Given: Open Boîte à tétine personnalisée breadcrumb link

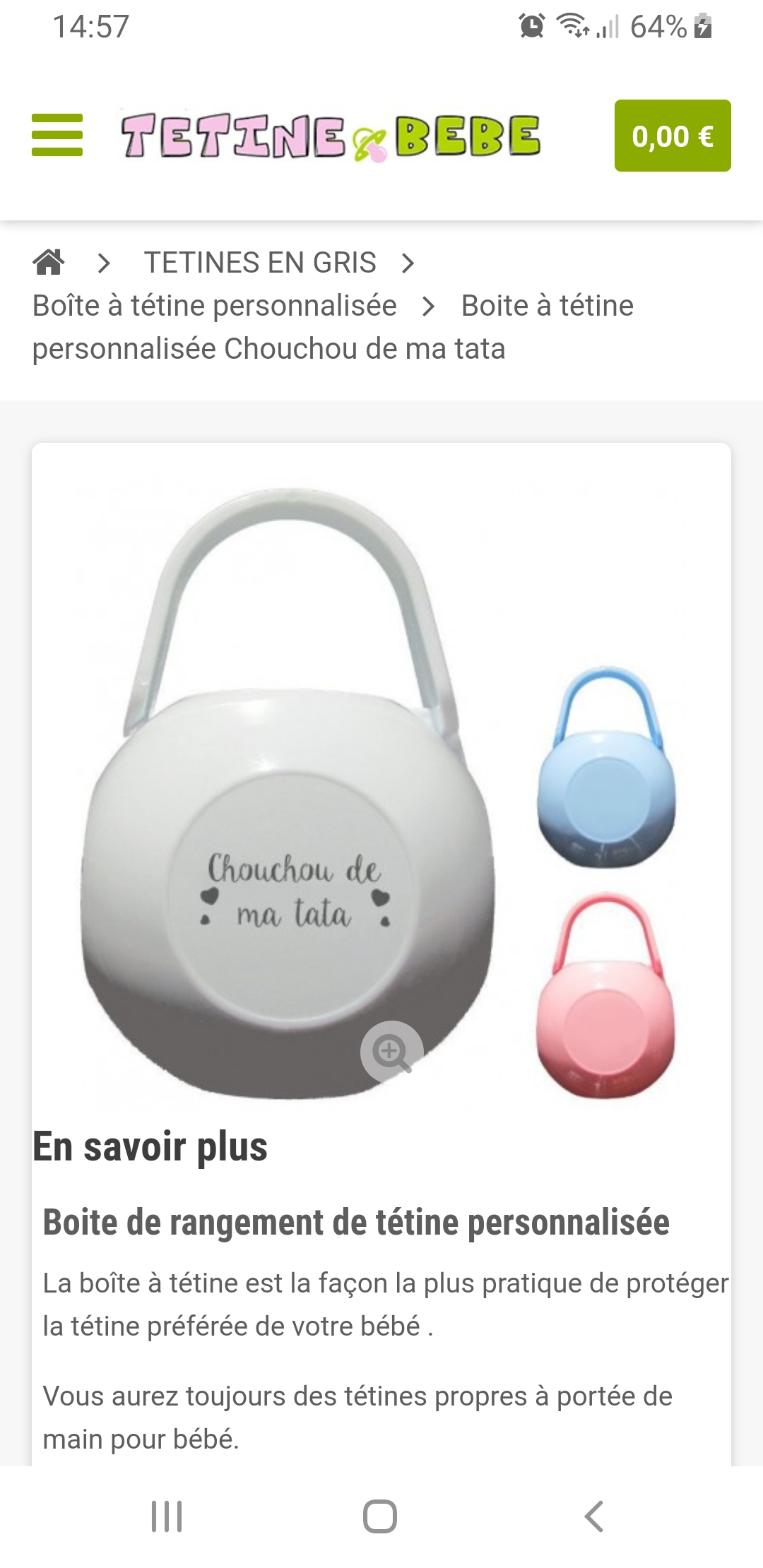Looking at the screenshot, I should pos(215,306).
